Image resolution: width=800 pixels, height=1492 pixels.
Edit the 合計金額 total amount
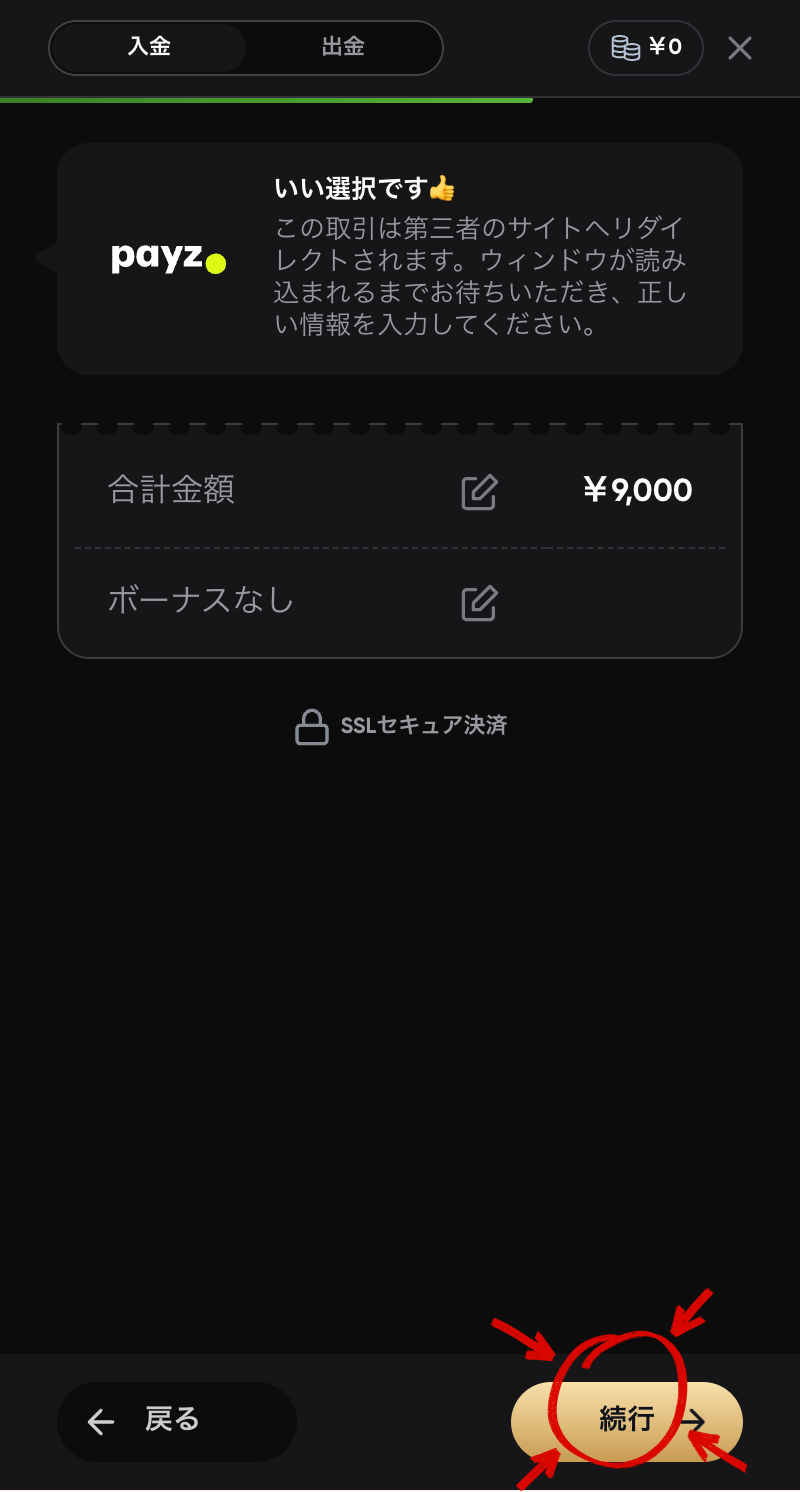tap(479, 492)
